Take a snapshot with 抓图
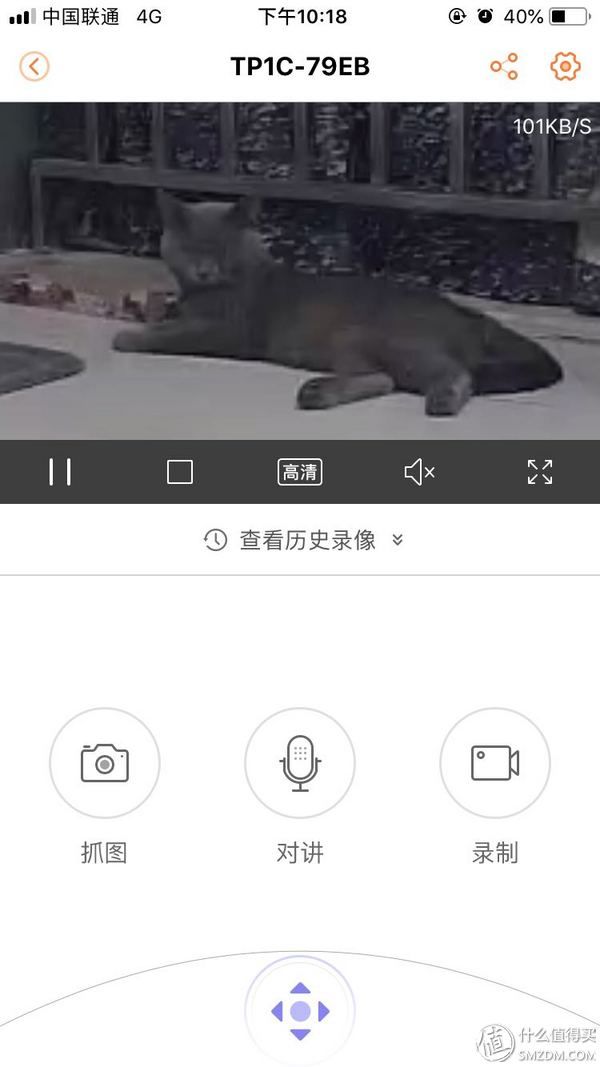 tap(104, 763)
